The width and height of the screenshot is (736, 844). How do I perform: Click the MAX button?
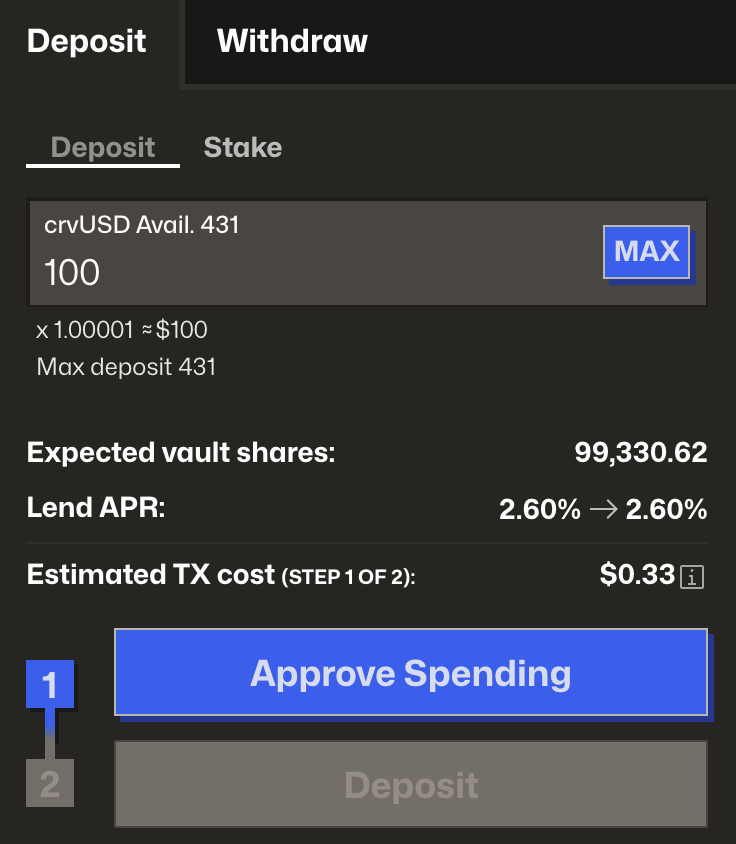(x=646, y=251)
